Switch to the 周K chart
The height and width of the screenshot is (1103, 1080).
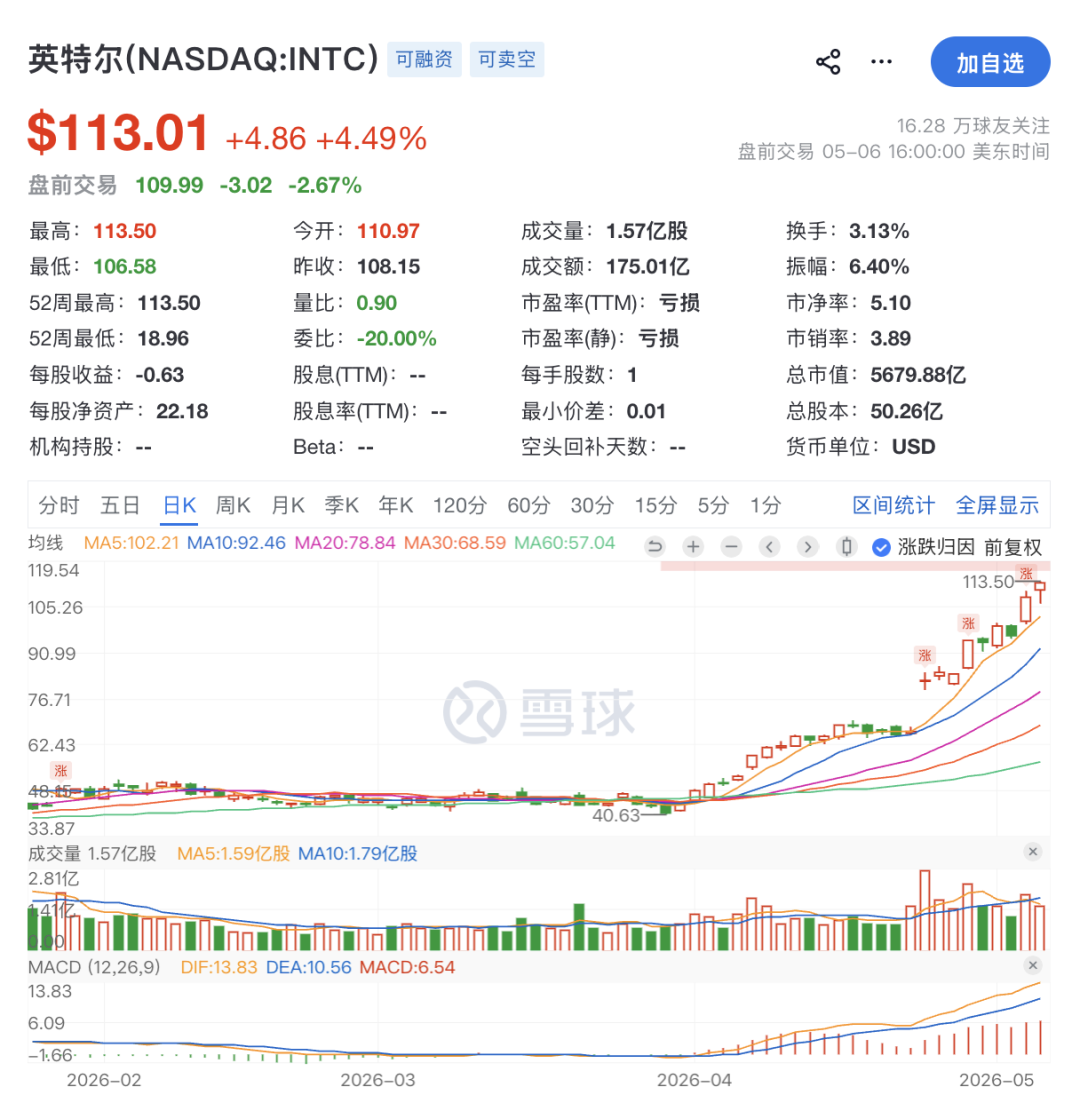pos(233,505)
